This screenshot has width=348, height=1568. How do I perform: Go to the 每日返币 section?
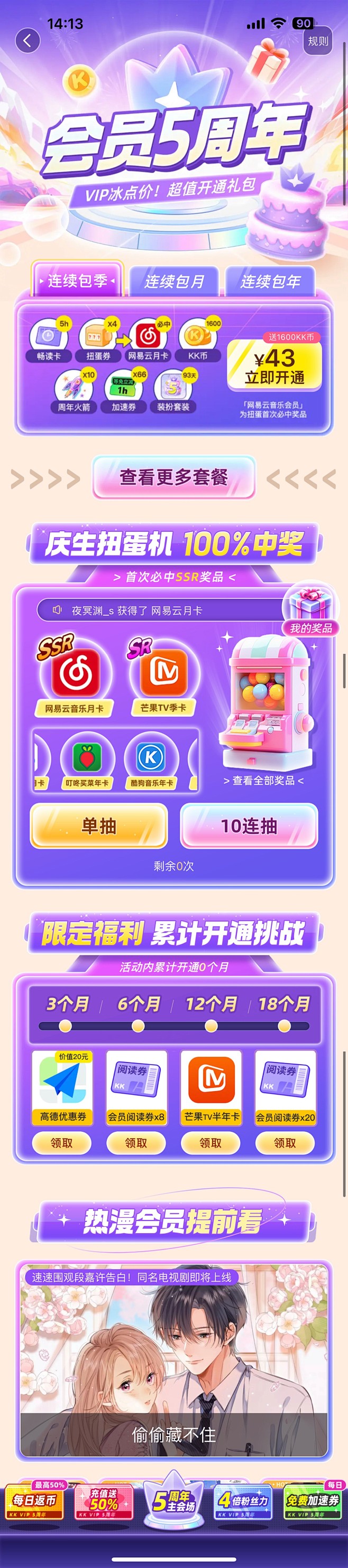pyautogui.click(x=35, y=1503)
